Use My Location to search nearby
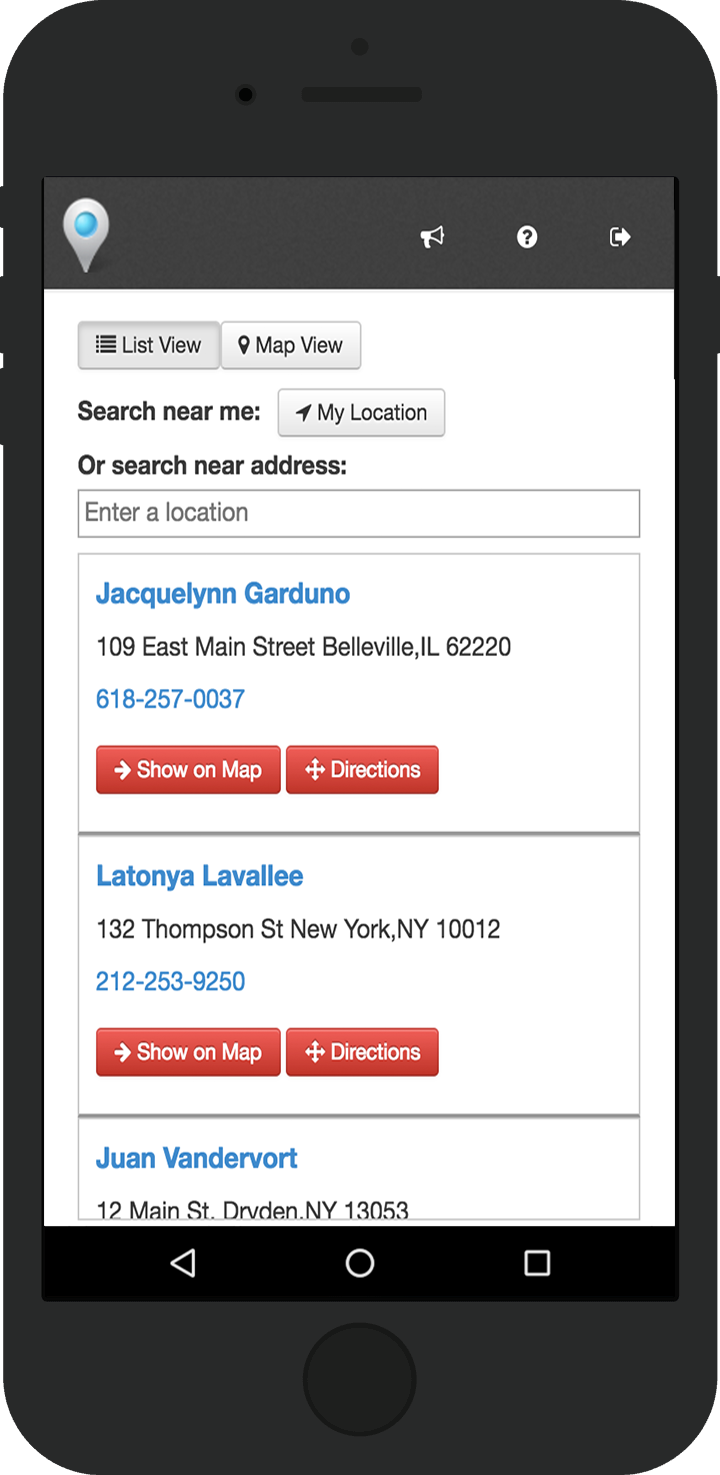The image size is (720, 1475). 361,413
